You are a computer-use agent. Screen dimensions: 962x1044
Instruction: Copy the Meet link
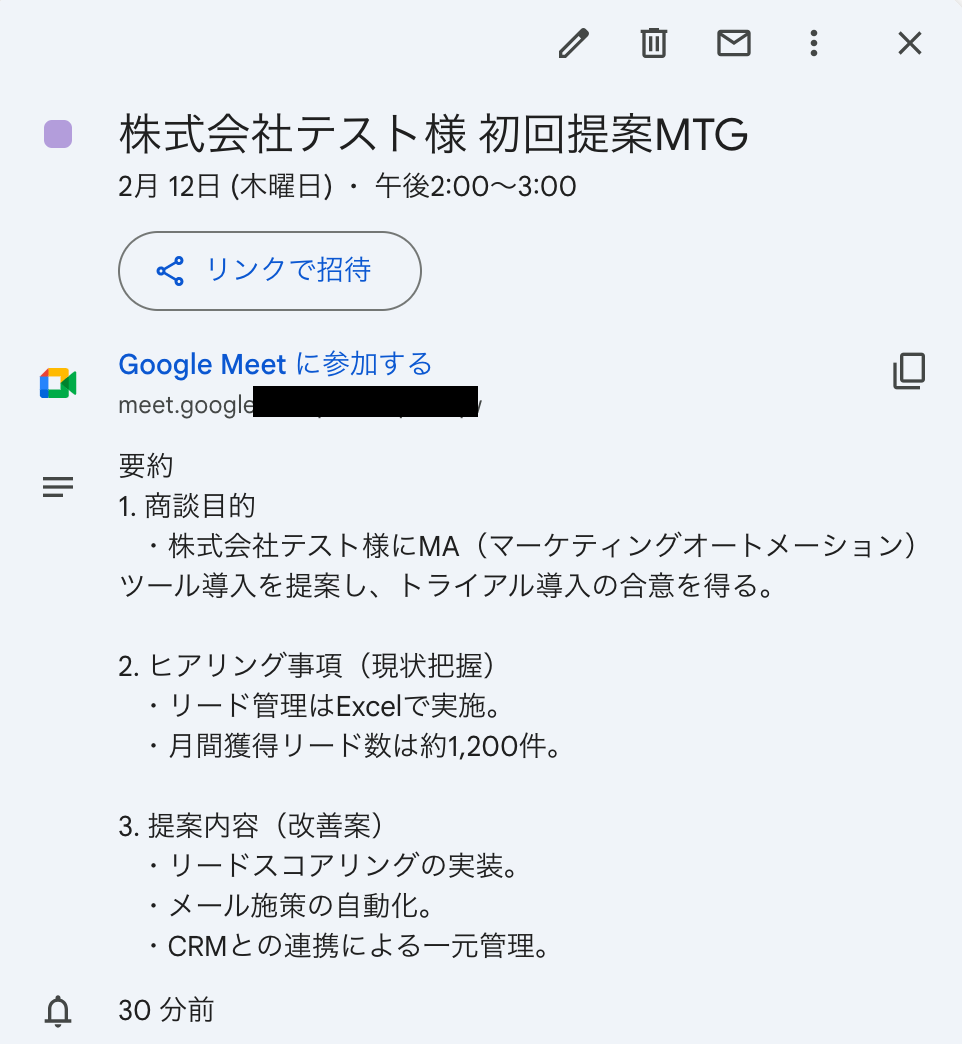coord(909,371)
